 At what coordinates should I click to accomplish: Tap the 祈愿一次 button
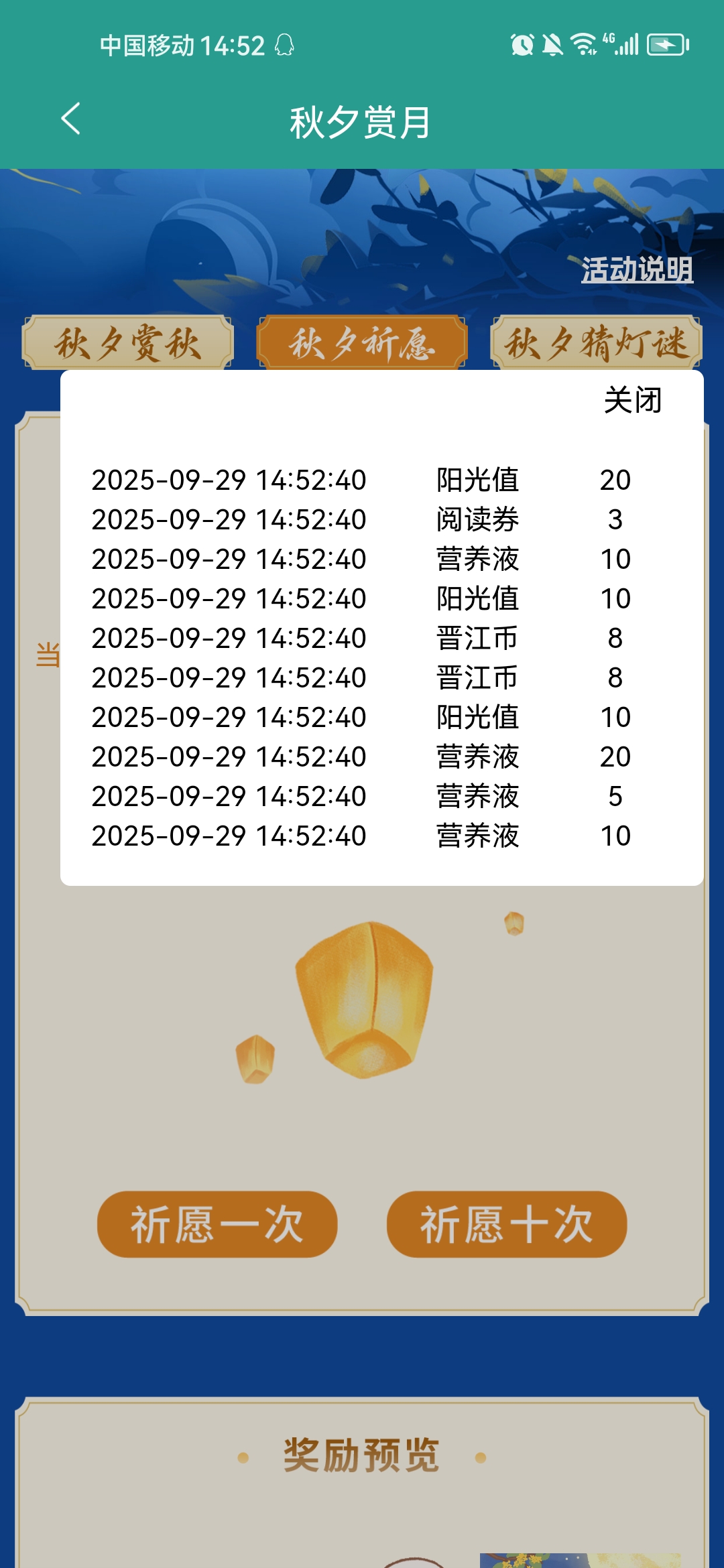click(217, 1224)
